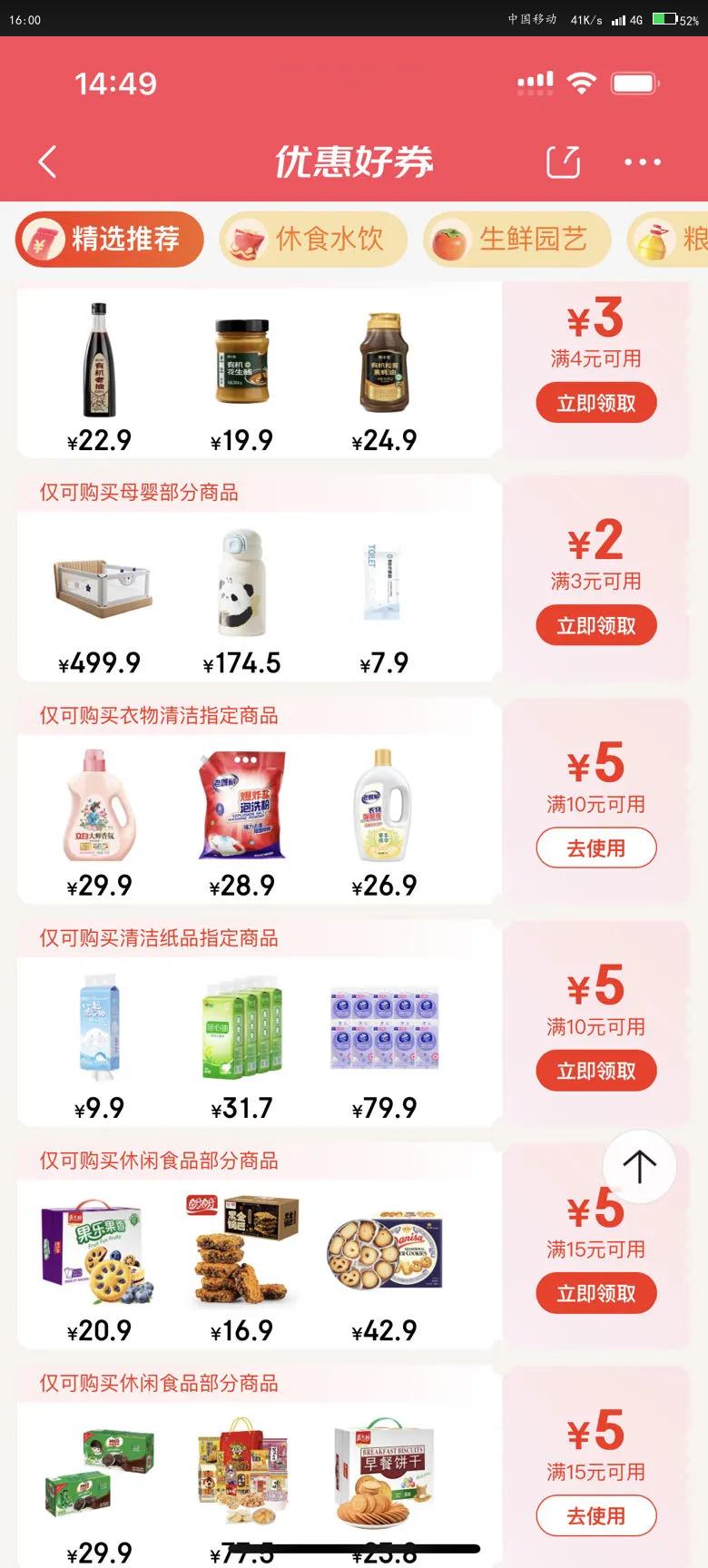The height and width of the screenshot is (1568, 708).
Task: Switch to the 休食水饮 tab
Action: click(x=313, y=240)
